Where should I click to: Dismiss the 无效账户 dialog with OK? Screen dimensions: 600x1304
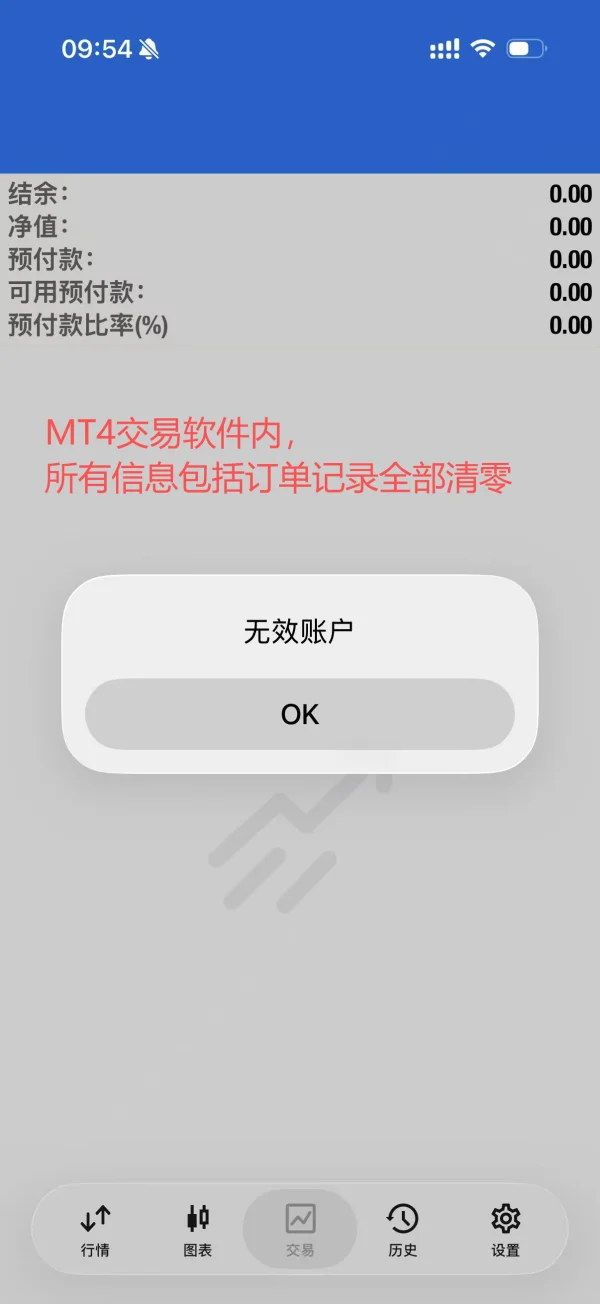tap(300, 714)
